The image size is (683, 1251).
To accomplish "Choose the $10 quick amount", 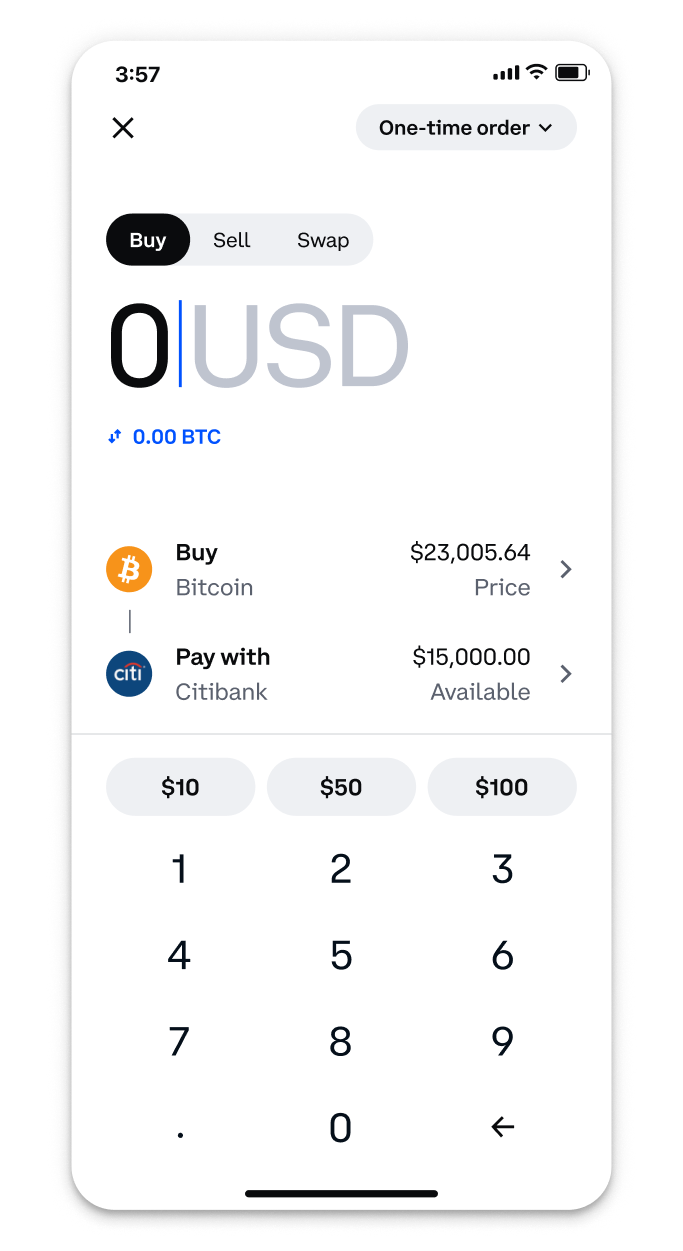I will point(180,787).
